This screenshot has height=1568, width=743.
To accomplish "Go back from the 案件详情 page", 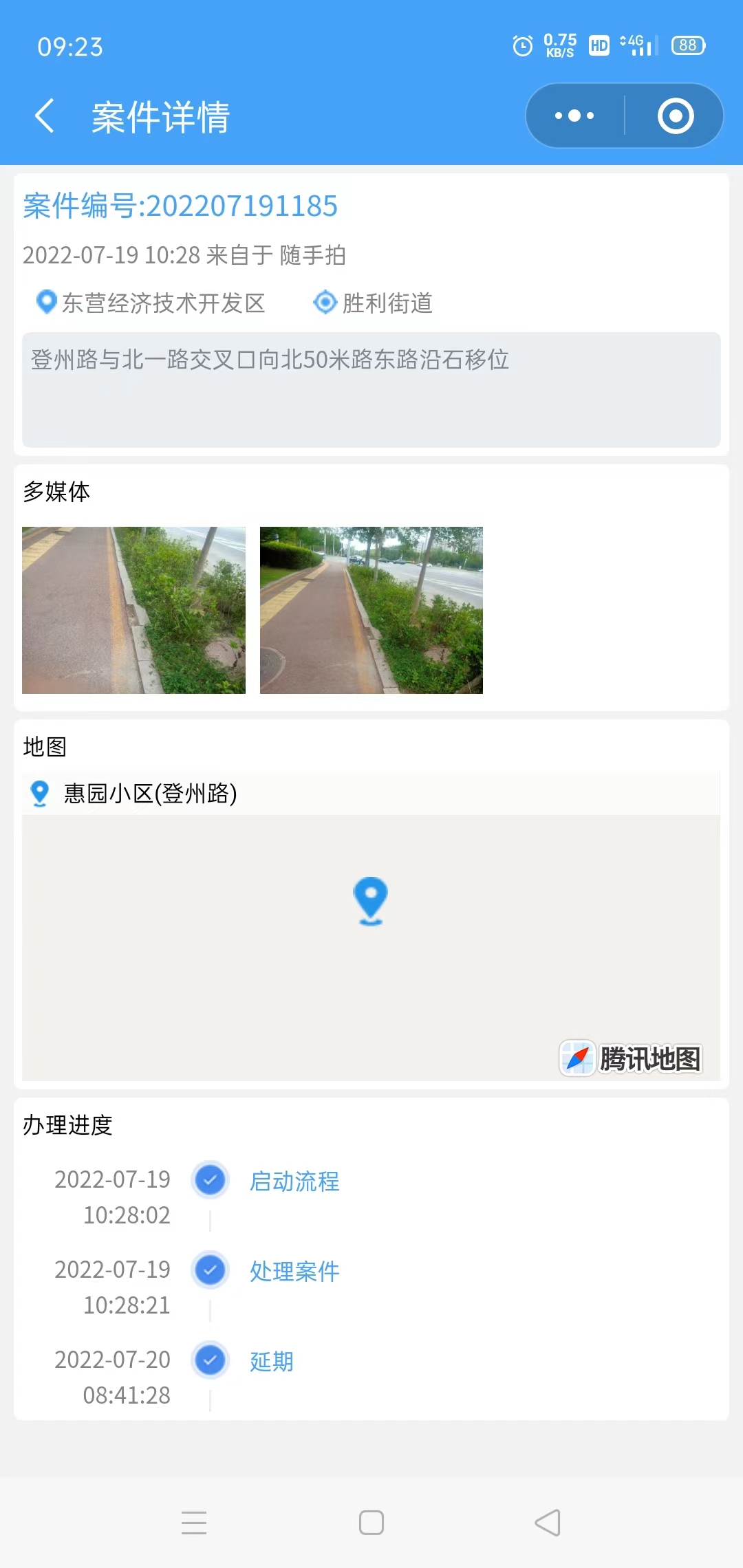I will 45,116.
